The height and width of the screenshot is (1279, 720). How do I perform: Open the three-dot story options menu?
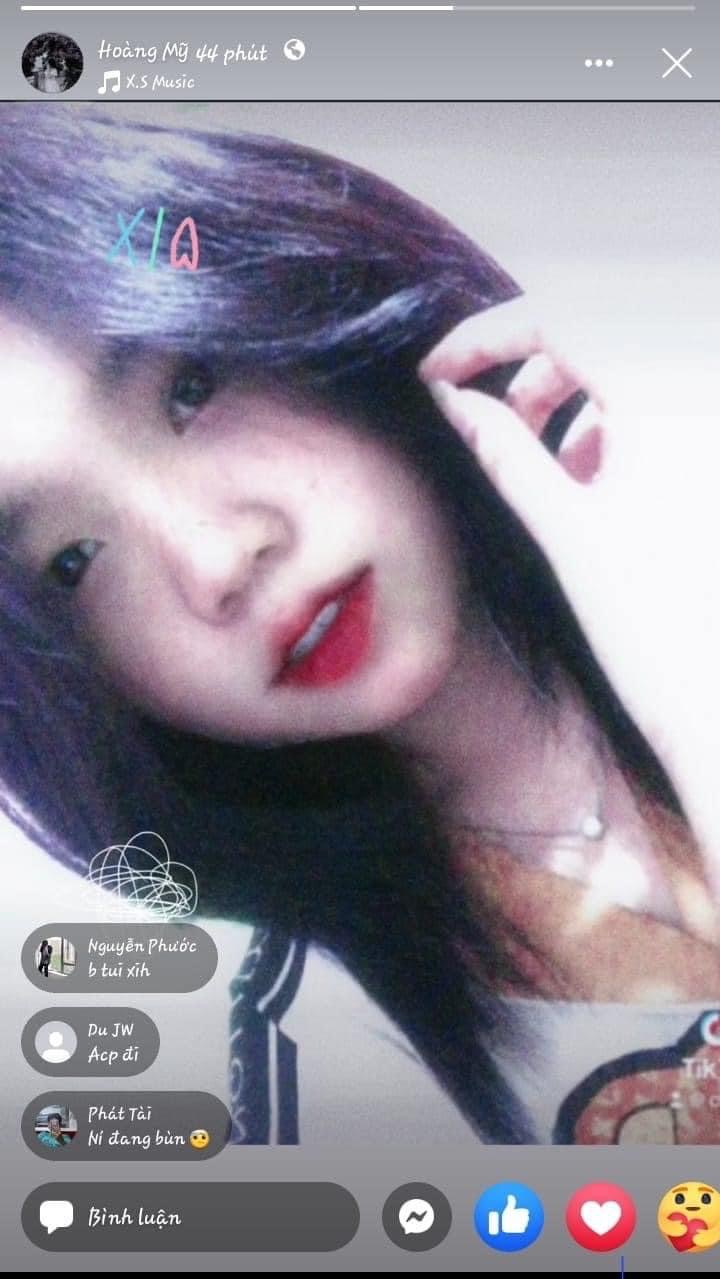point(599,63)
